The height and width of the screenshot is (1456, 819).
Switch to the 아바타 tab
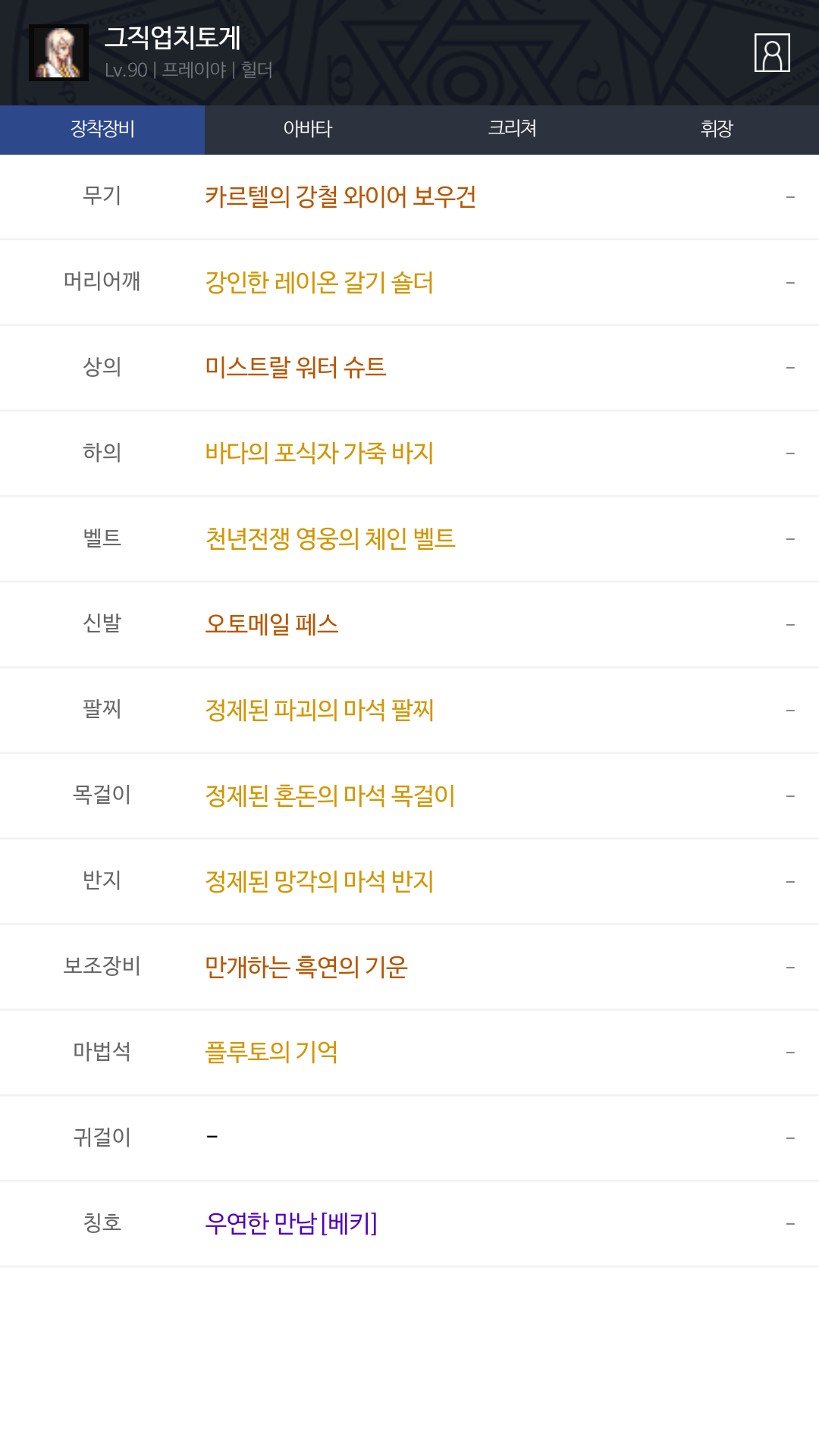tap(307, 130)
